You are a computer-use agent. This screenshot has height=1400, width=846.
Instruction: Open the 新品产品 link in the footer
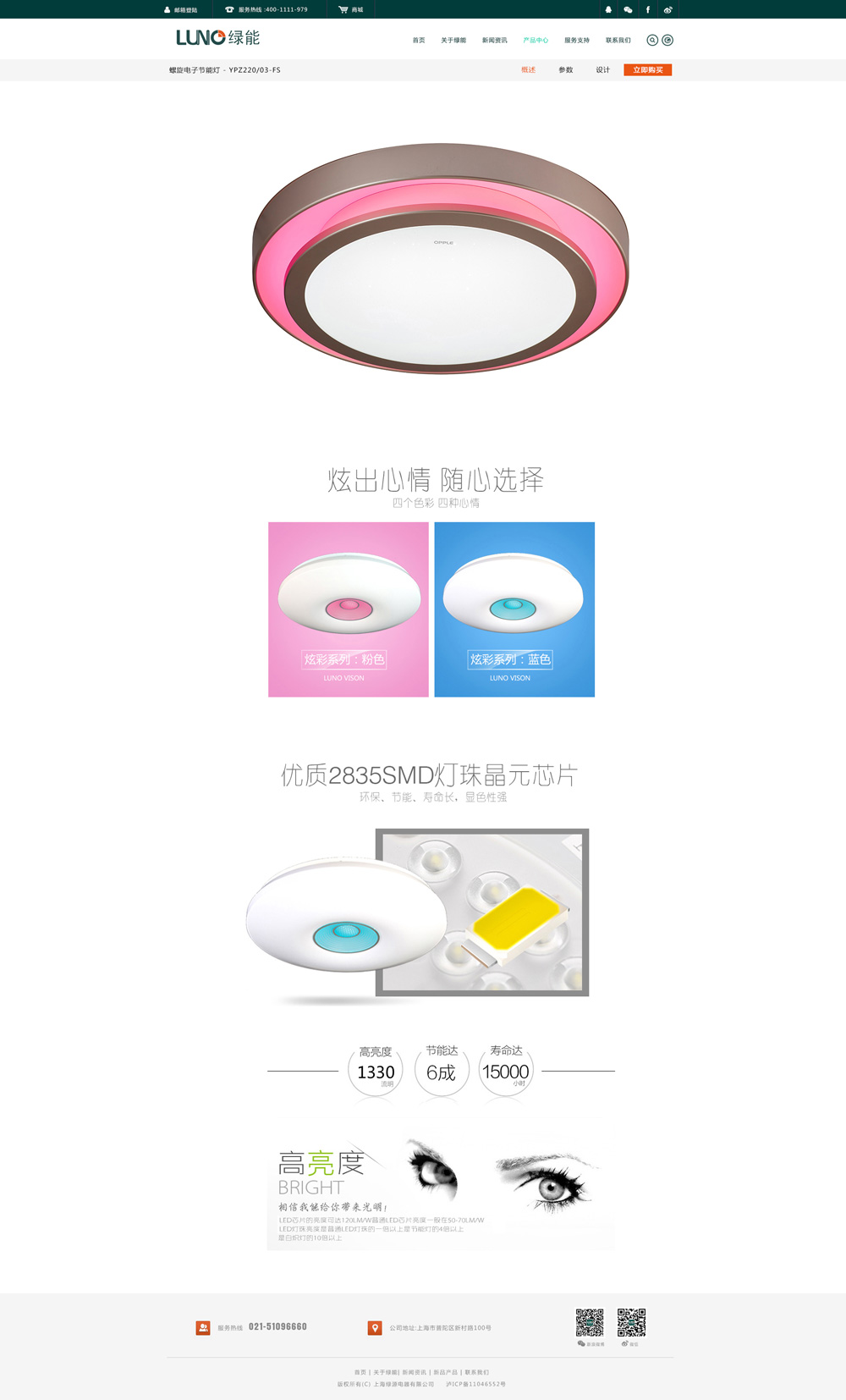(445, 1372)
